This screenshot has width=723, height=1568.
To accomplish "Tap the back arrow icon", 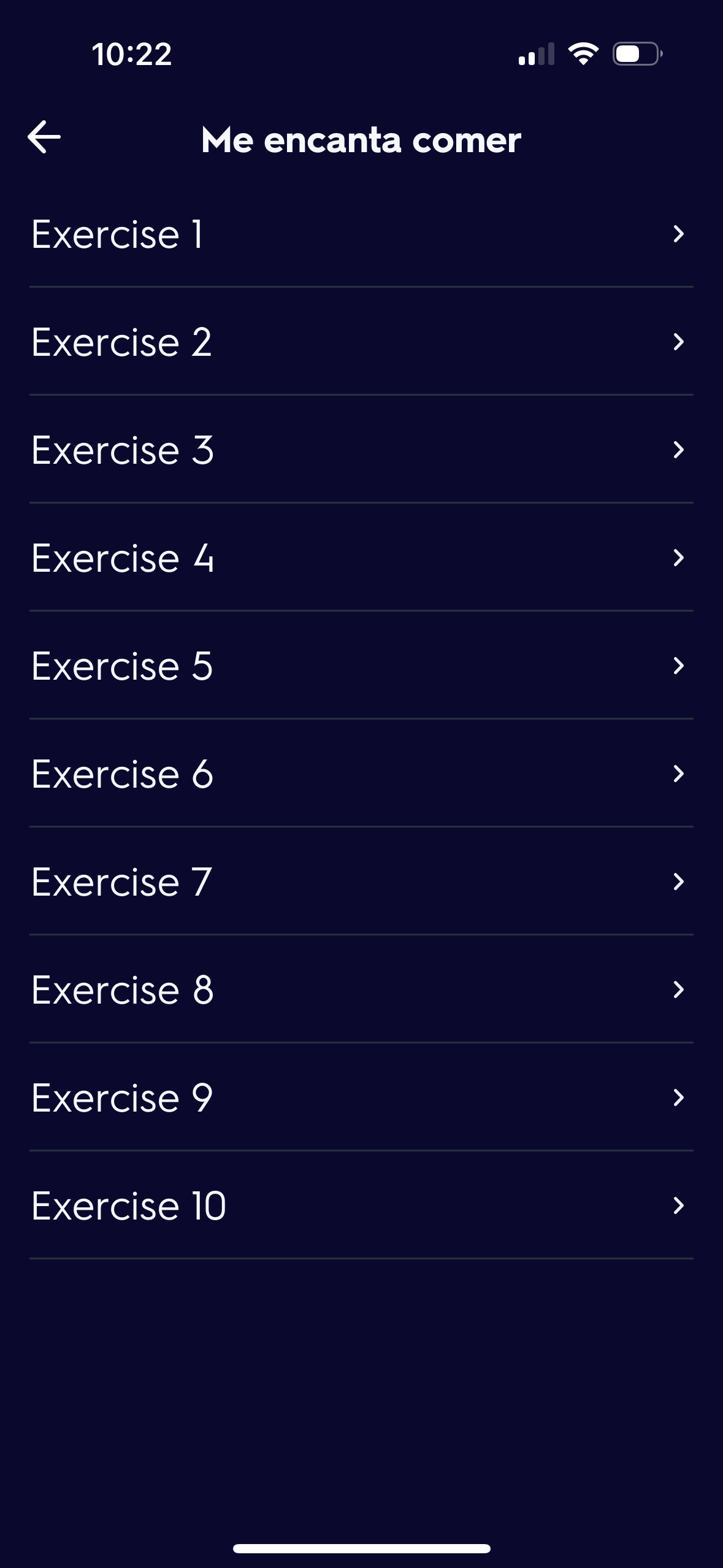I will (45, 137).
